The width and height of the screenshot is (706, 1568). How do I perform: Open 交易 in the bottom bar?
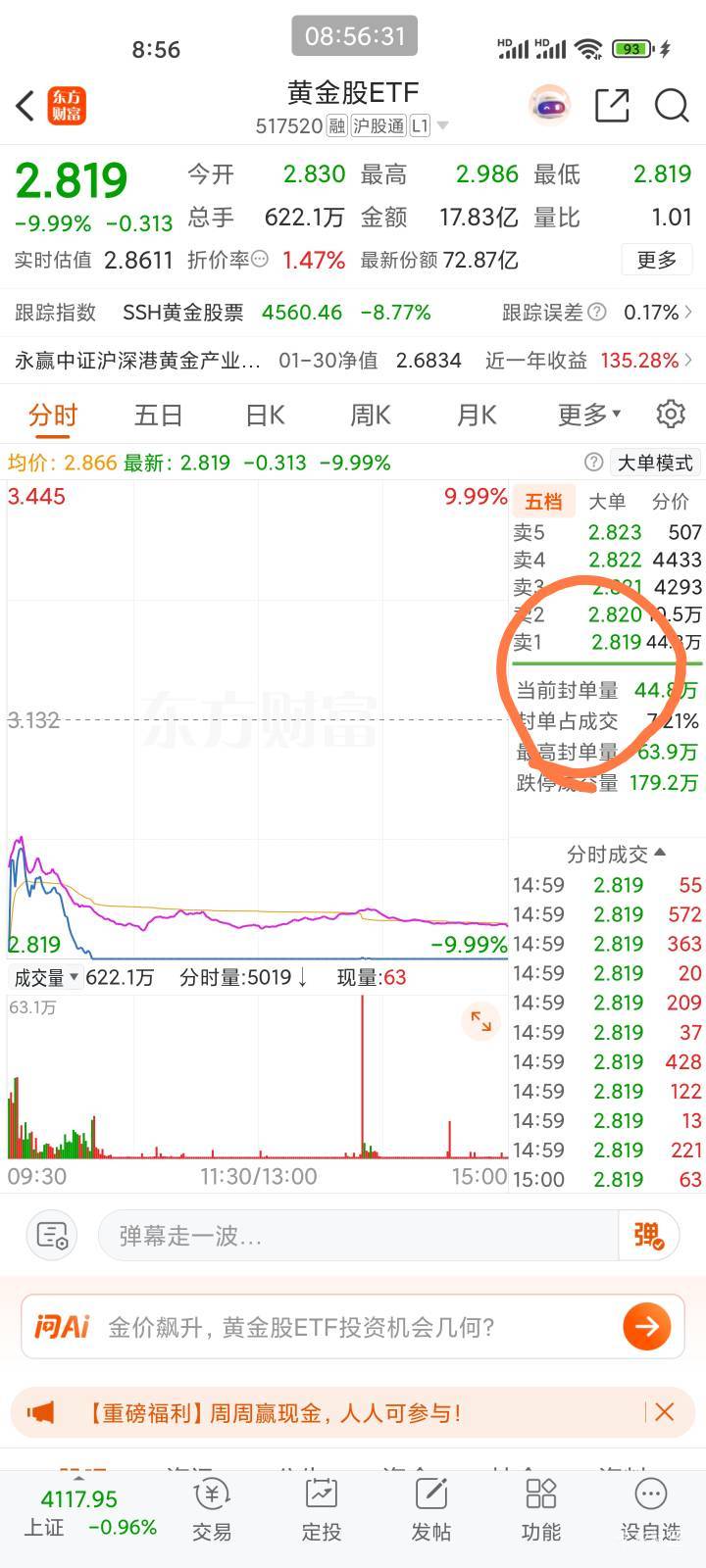click(x=212, y=1511)
